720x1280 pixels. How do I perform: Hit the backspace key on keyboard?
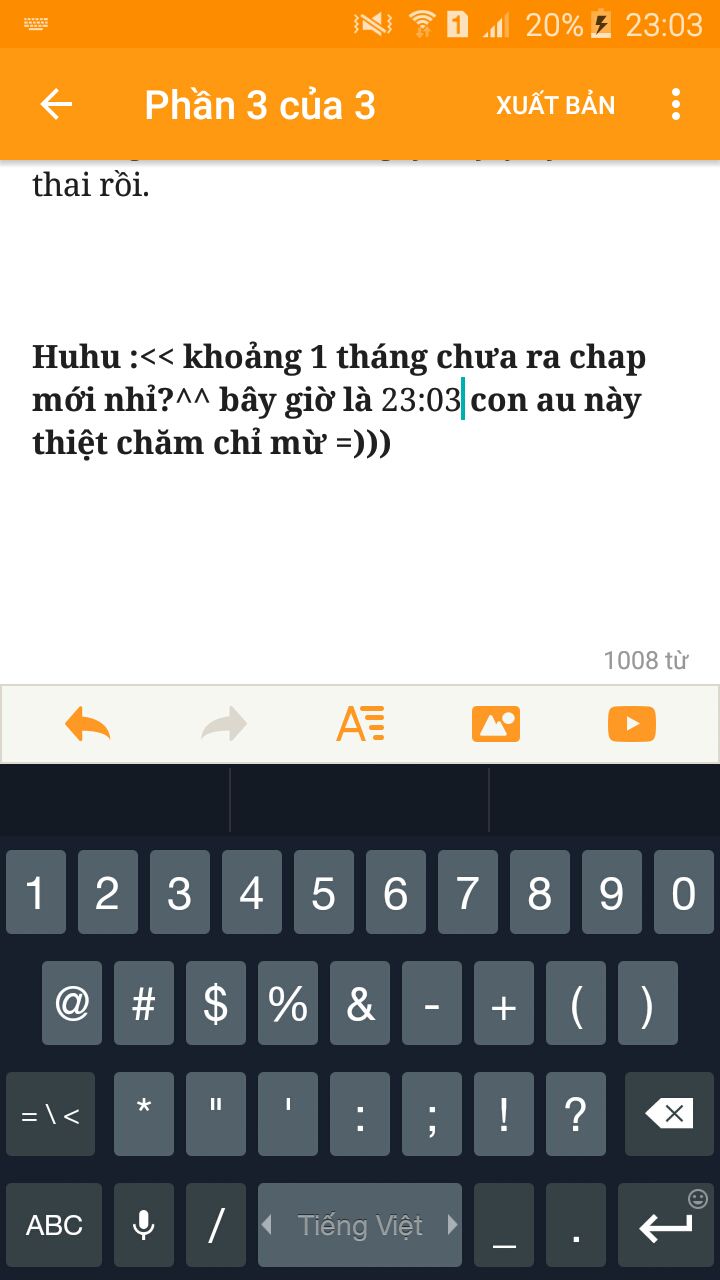669,1113
